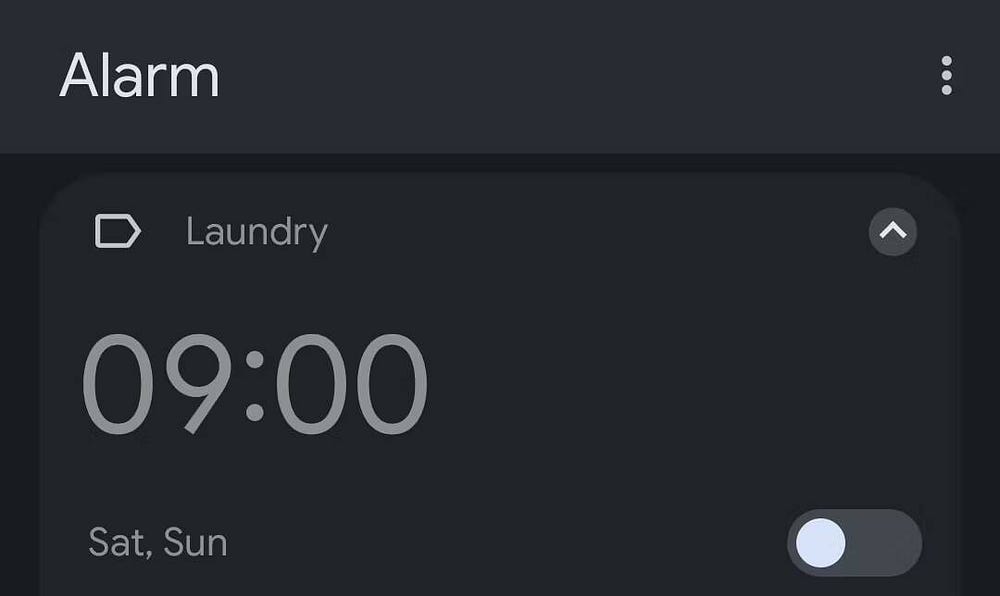Collapse the Laundry alarm card
1000x596 pixels.
coord(892,232)
